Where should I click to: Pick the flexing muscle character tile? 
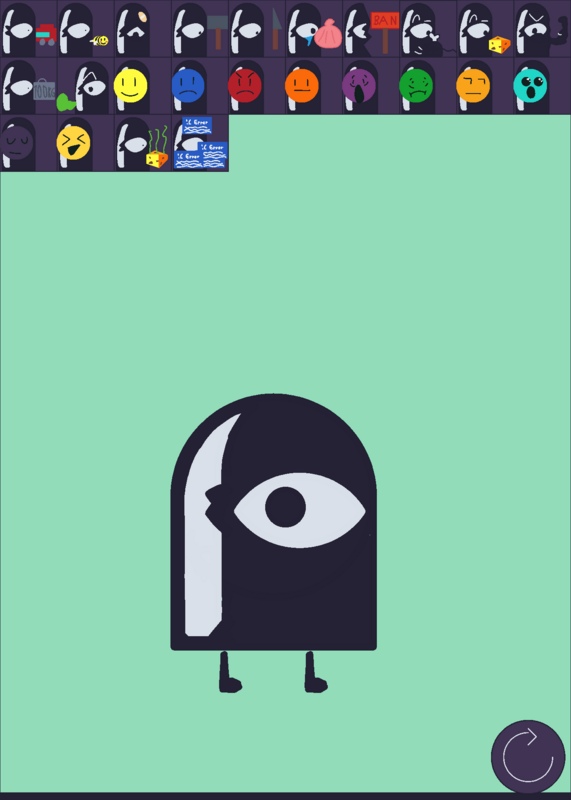542,29
